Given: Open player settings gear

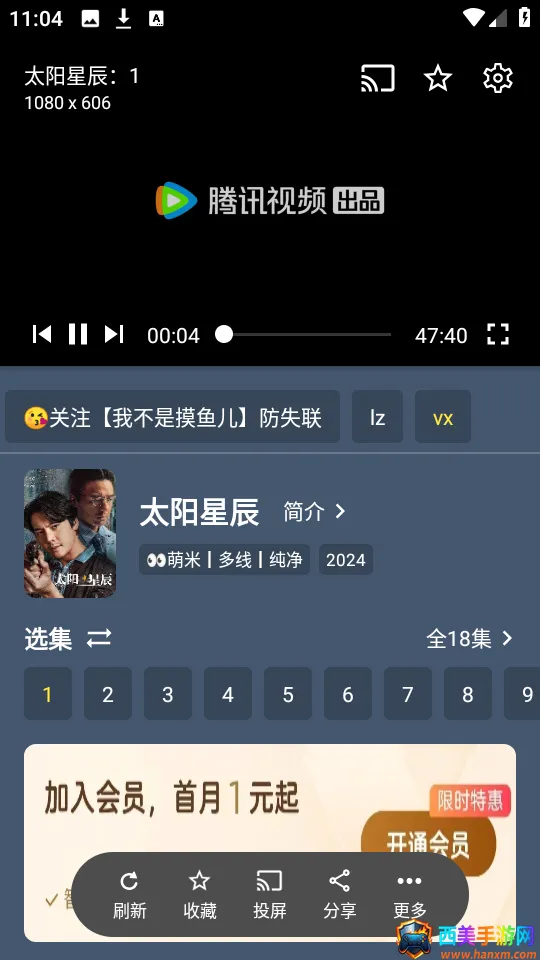Looking at the screenshot, I should click(498, 78).
